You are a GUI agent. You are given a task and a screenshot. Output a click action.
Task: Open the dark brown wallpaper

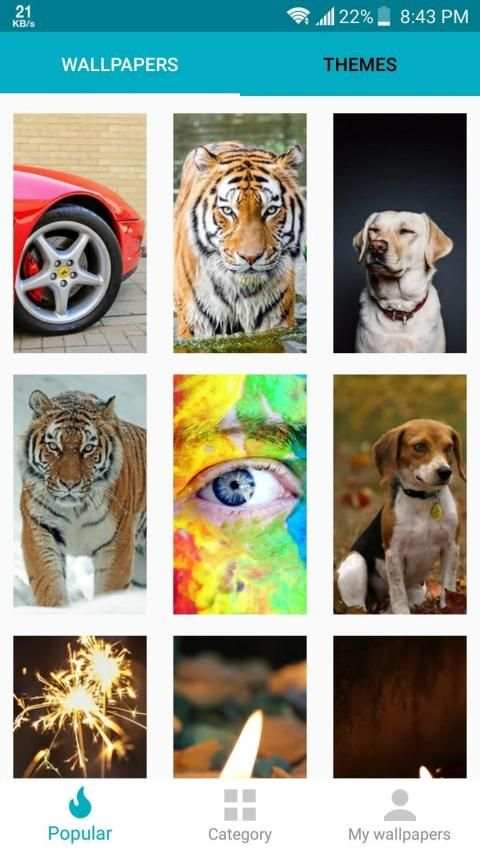point(400,707)
